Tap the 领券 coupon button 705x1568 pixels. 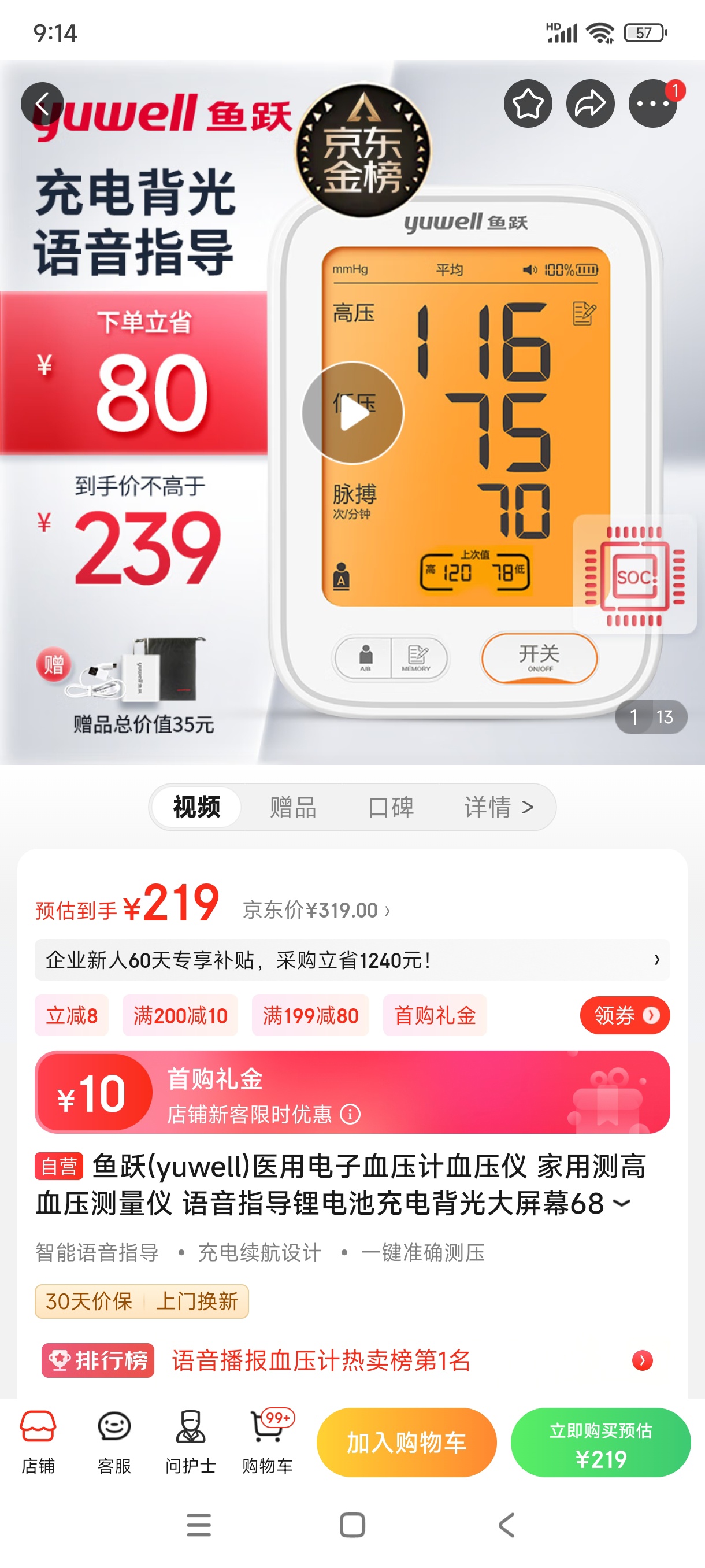coord(625,1015)
